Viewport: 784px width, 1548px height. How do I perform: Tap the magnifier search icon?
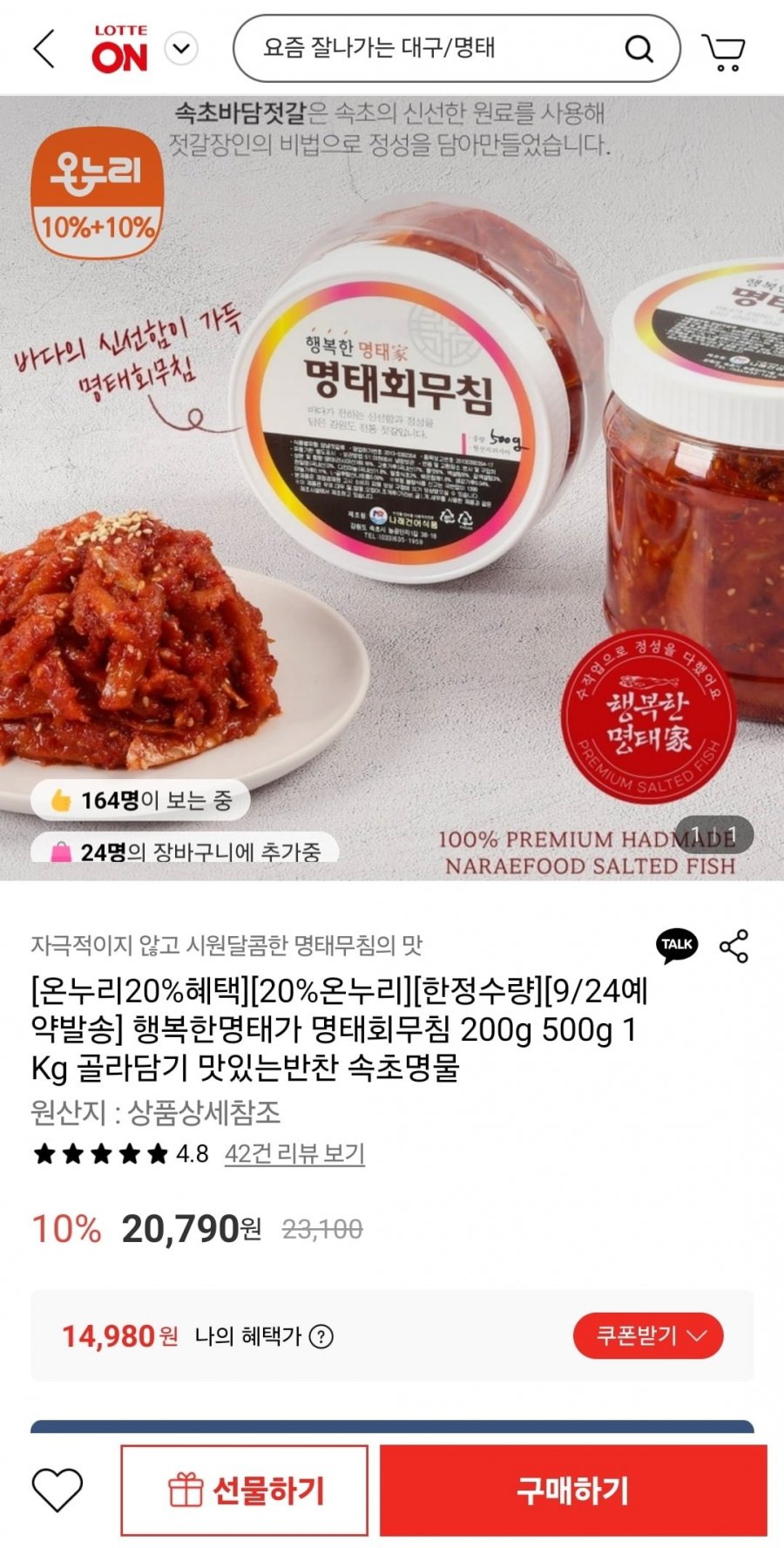[639, 49]
